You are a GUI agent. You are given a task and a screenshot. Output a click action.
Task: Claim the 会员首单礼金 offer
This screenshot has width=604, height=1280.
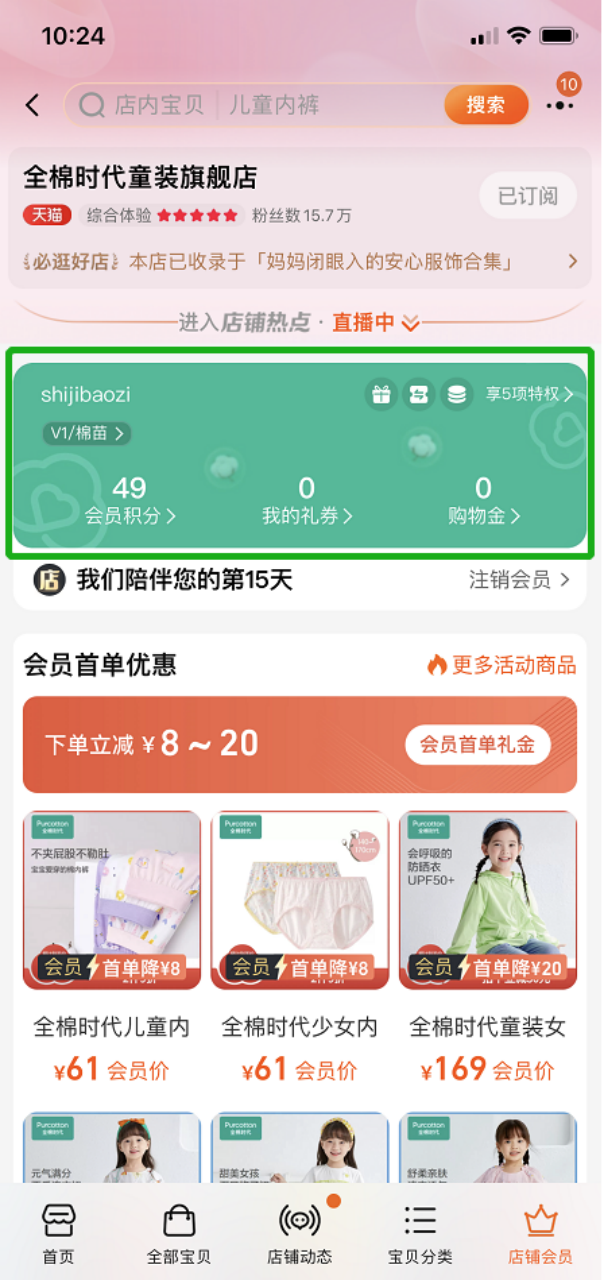tap(477, 745)
